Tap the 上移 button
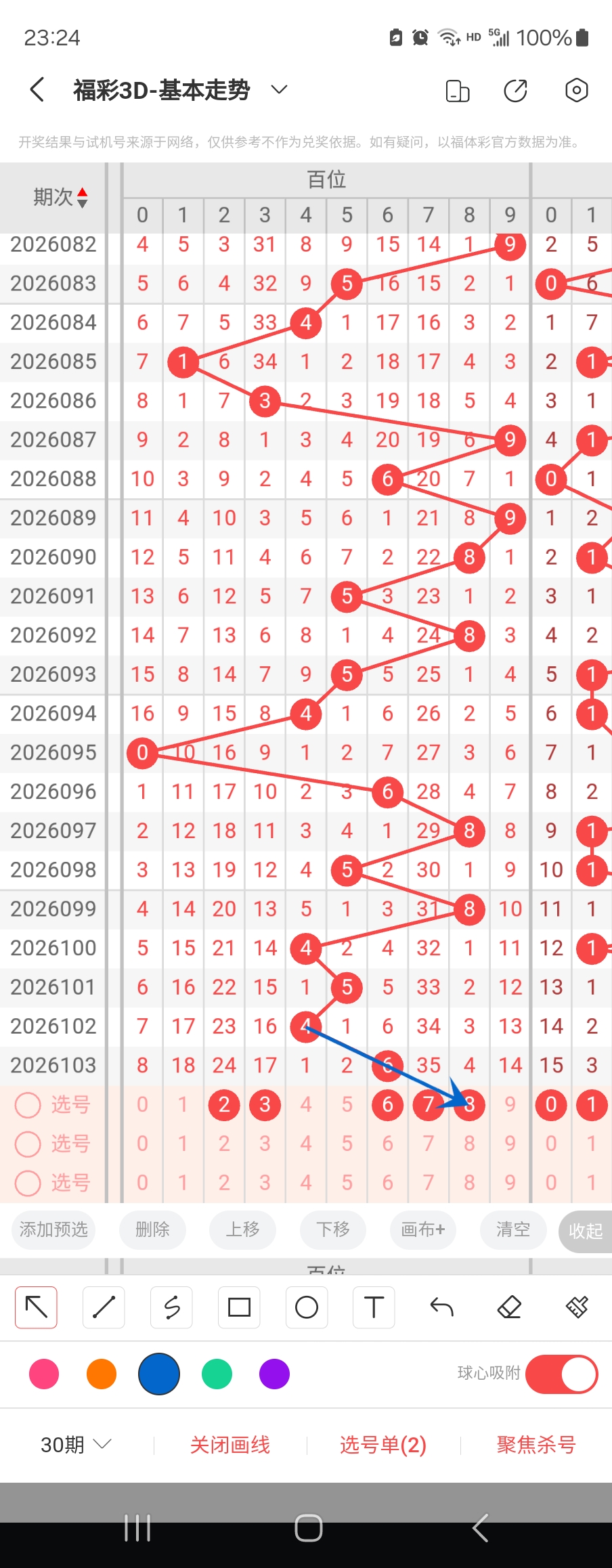This screenshot has height=1568, width=612. coord(242,1229)
